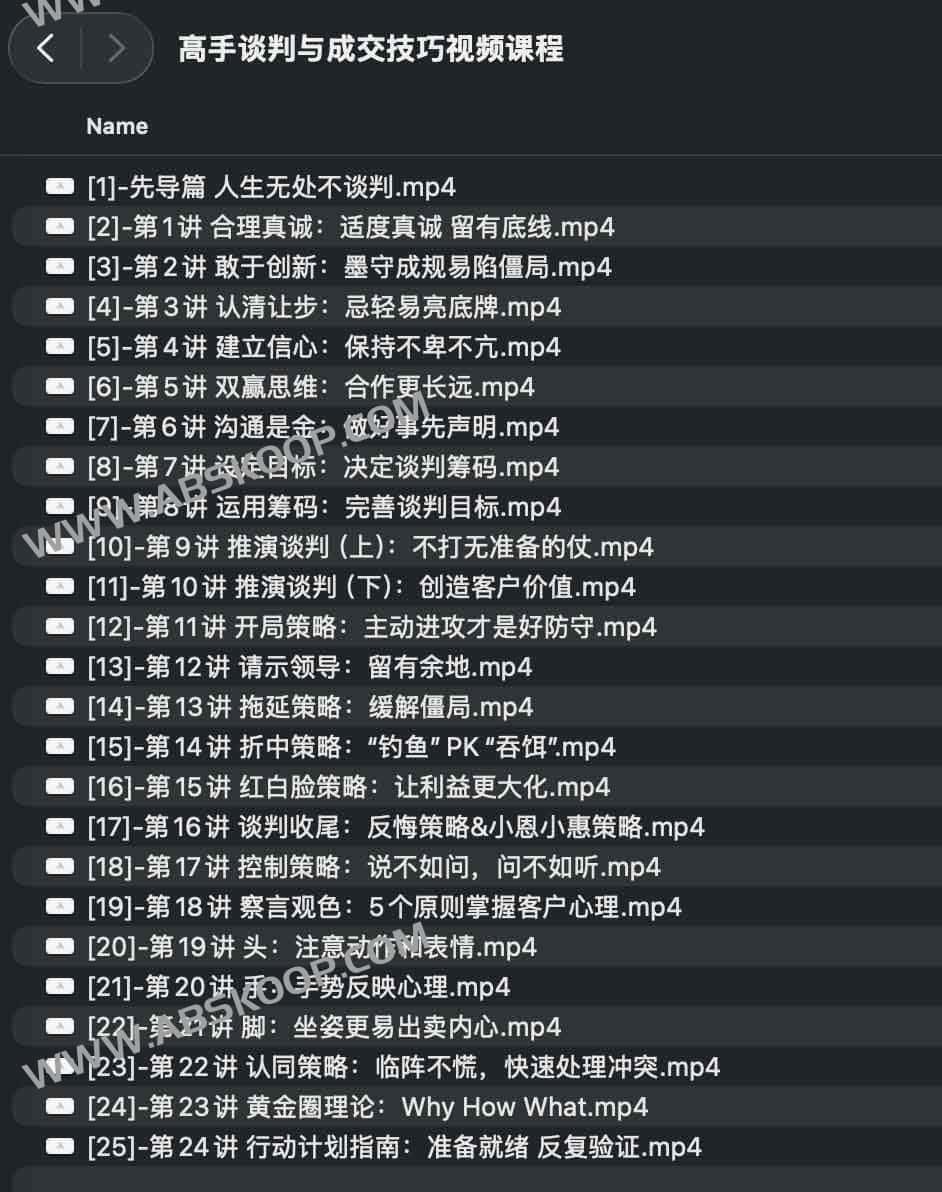942x1192 pixels.
Task: Open [3]-第2讲 敢于创新 video
Action: 349,267
